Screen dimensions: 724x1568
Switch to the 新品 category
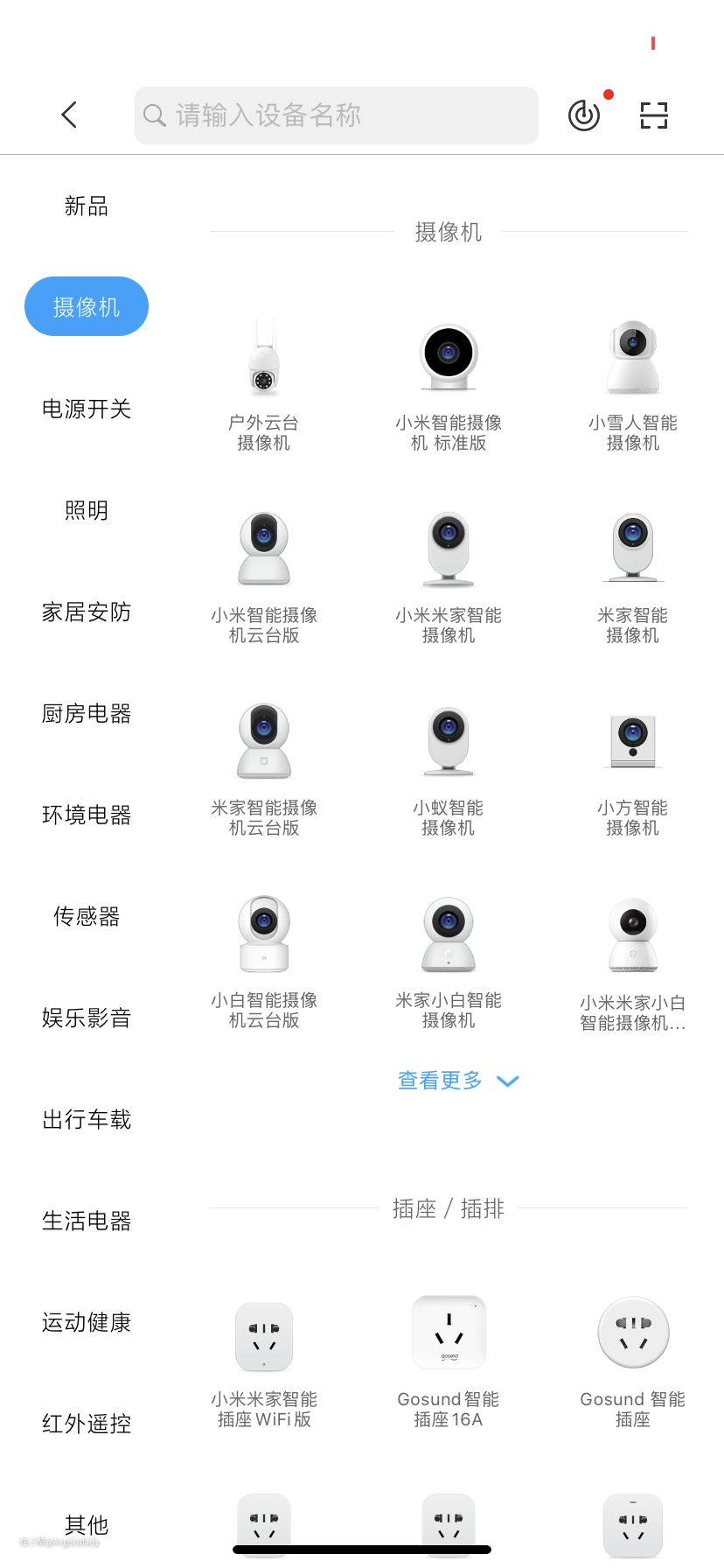86,206
